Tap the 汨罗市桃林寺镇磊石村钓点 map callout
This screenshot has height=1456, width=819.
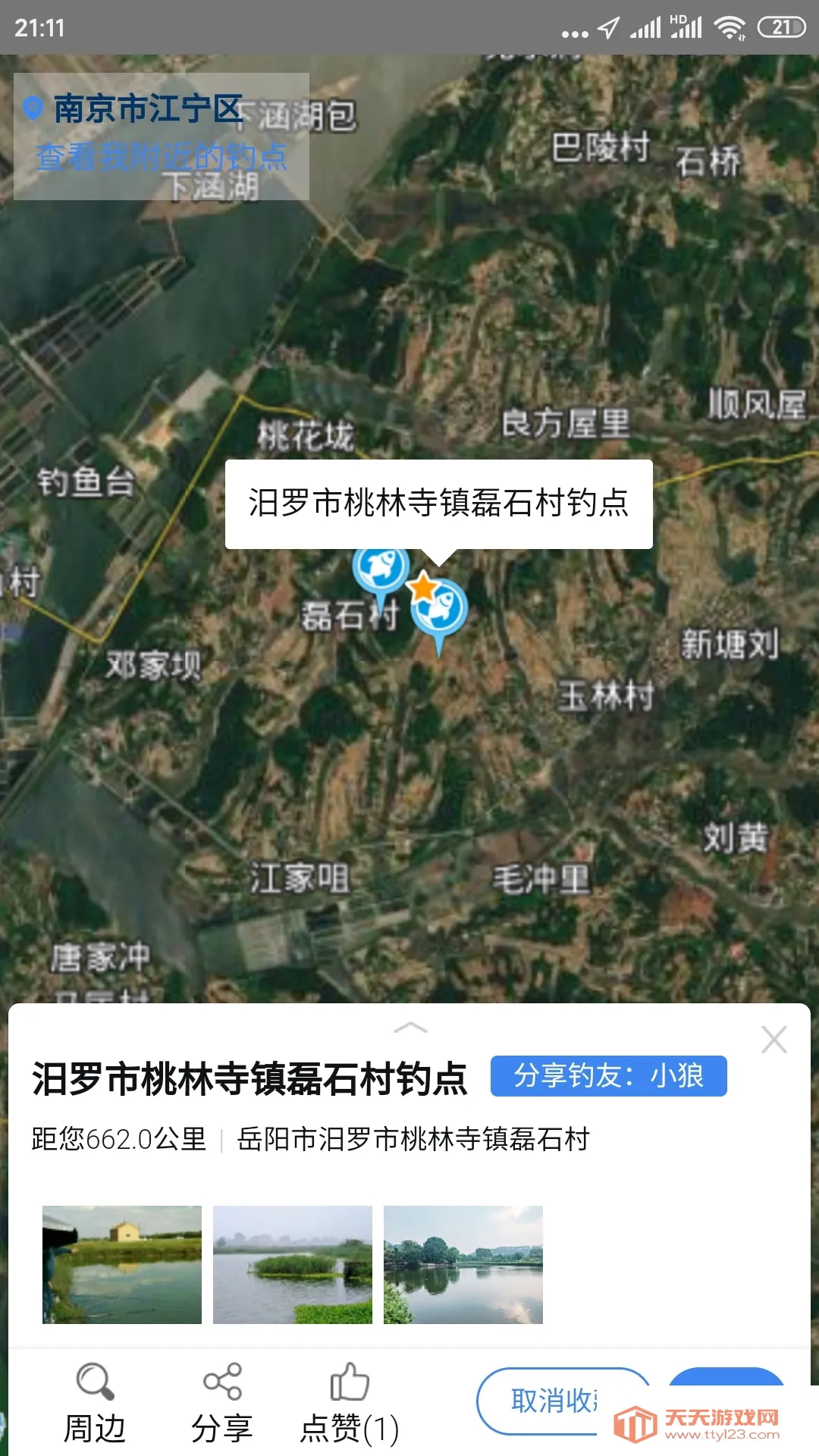(x=438, y=504)
